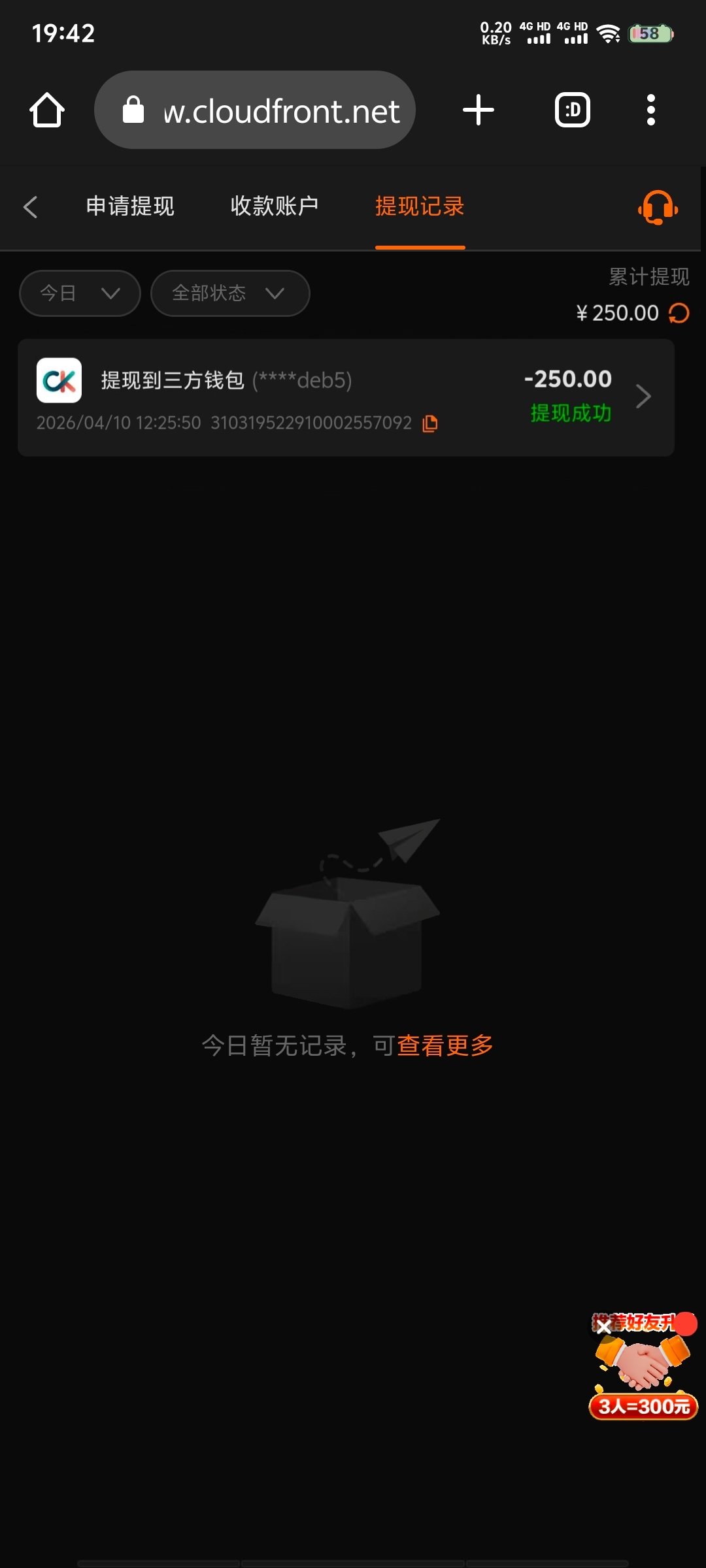Expand the withdrawal record via right chevron
This screenshot has width=706, height=1568.
(x=643, y=396)
